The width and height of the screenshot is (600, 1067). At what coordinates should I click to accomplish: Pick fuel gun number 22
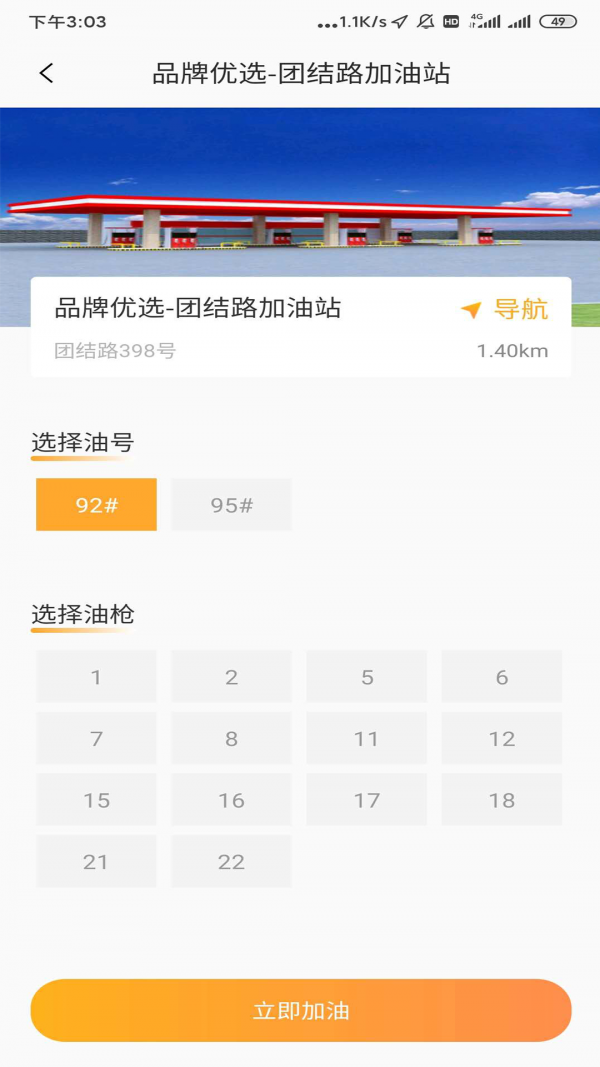[231, 861]
